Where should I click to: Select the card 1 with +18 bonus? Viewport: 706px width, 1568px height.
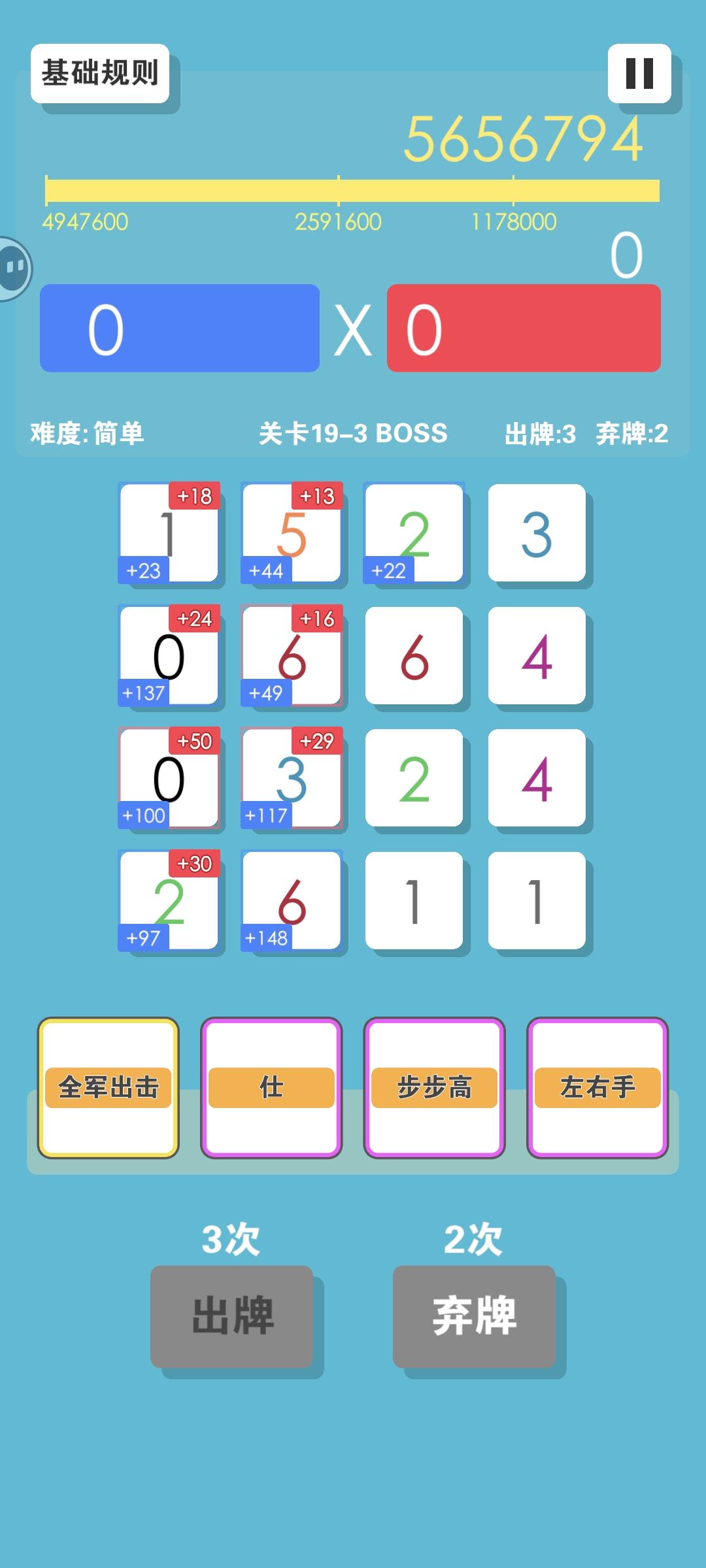[168, 531]
